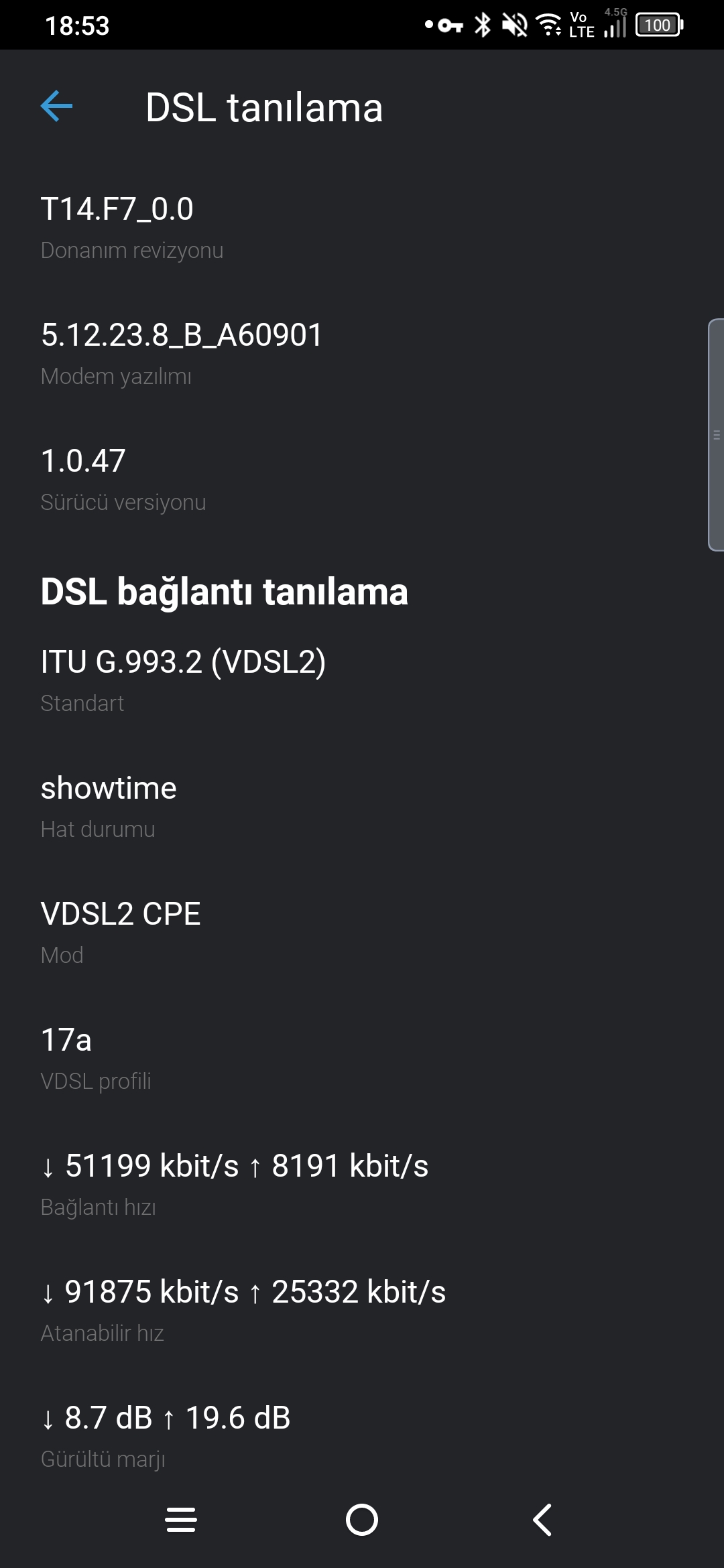Go to the home screen

coord(362,1520)
